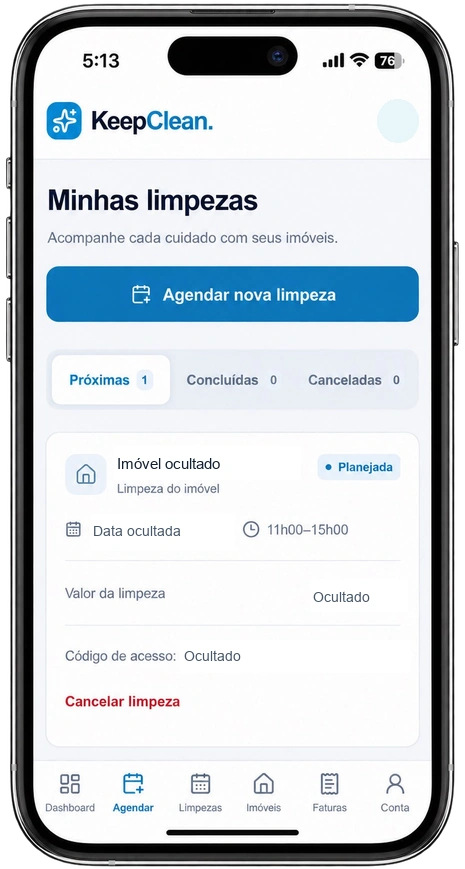This screenshot has width=465, height=869.
Task: Switch to Limpezas in bottom navigation
Action: (x=200, y=793)
